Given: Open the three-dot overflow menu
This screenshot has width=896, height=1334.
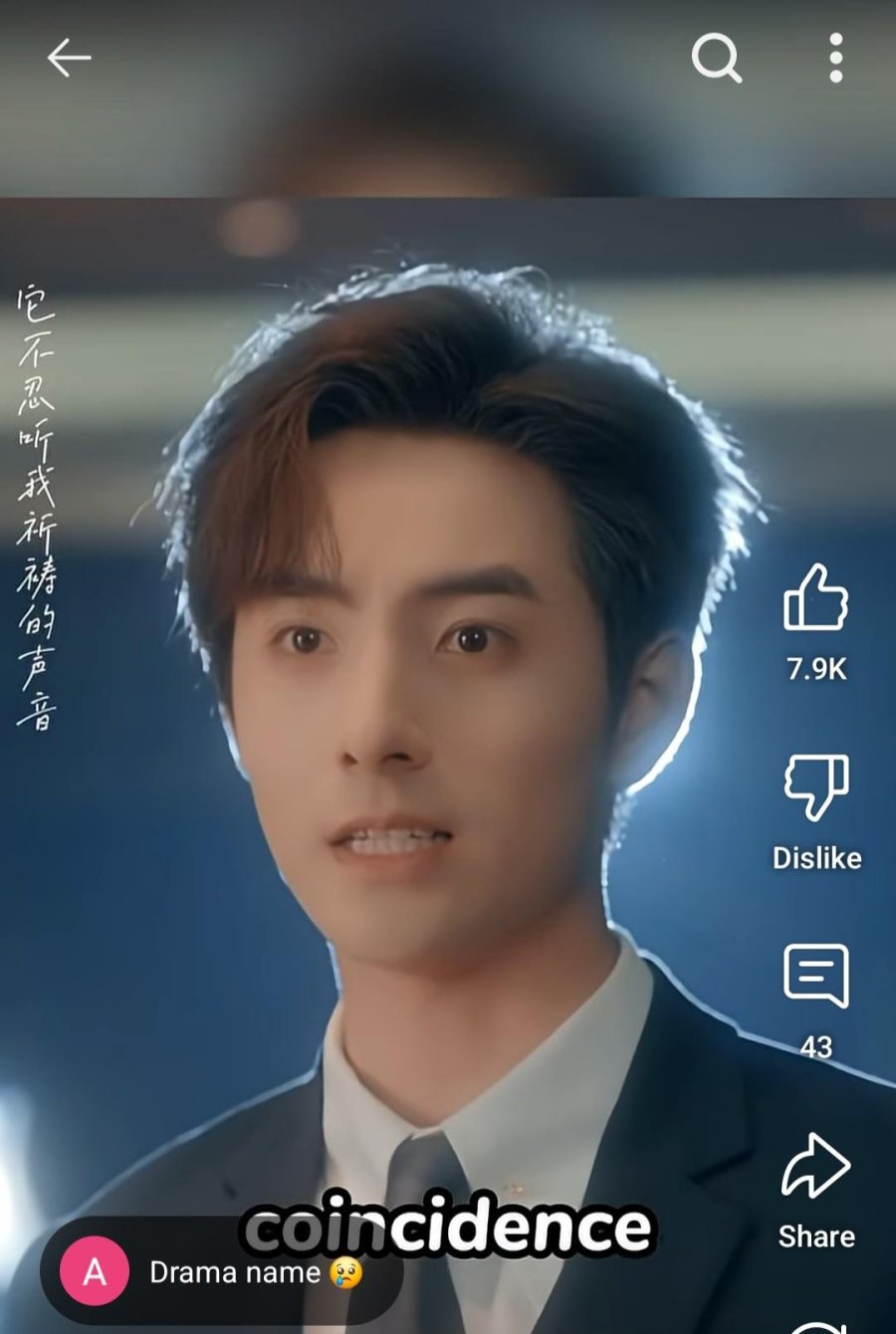Looking at the screenshot, I should 835,58.
